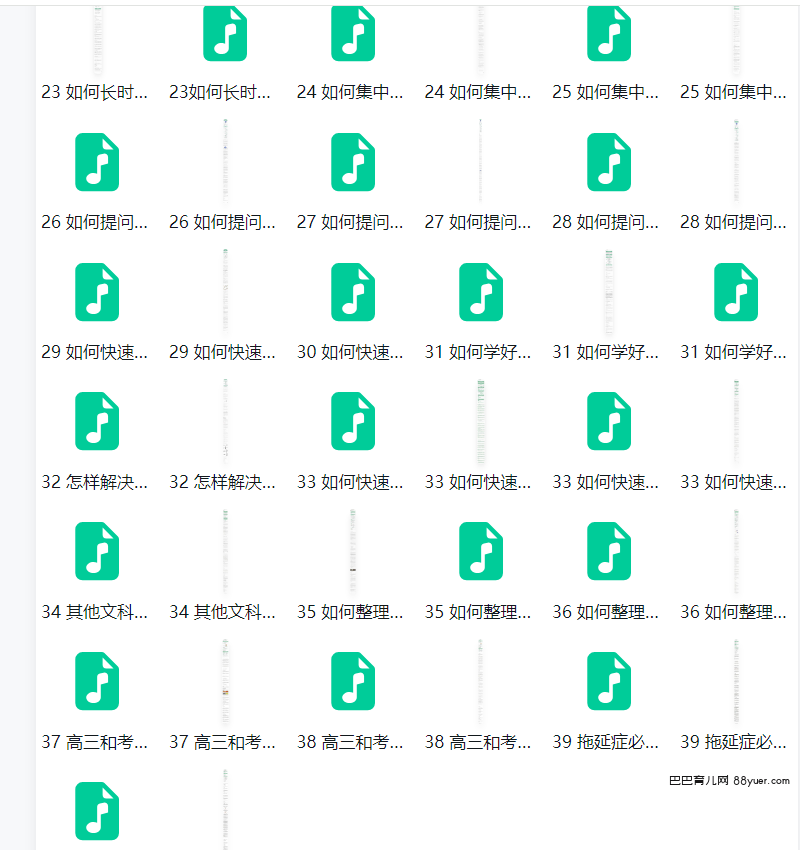Open the document file 38 高三和考

(481, 681)
